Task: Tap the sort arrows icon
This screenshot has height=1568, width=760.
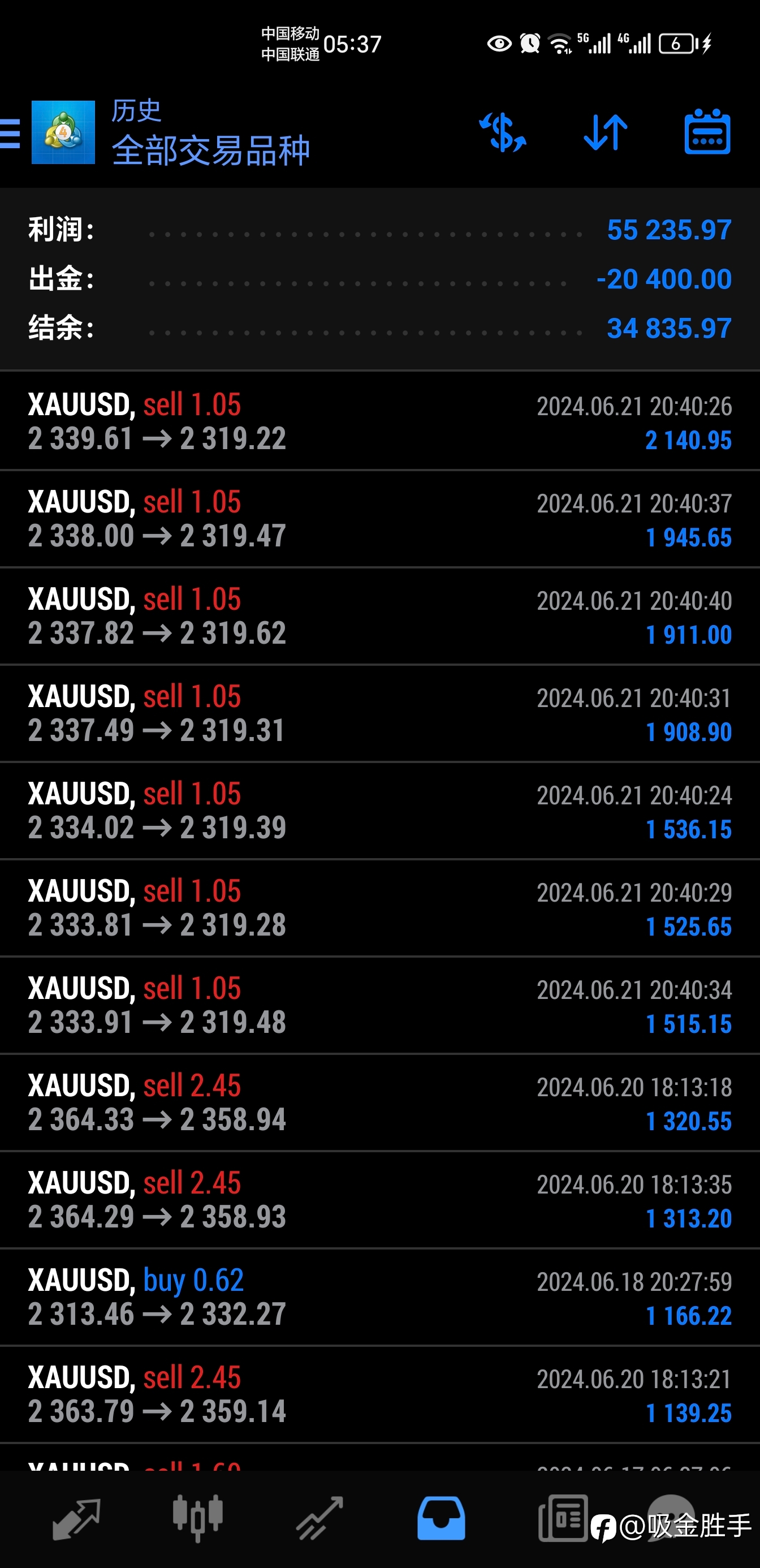Action: coord(606,132)
